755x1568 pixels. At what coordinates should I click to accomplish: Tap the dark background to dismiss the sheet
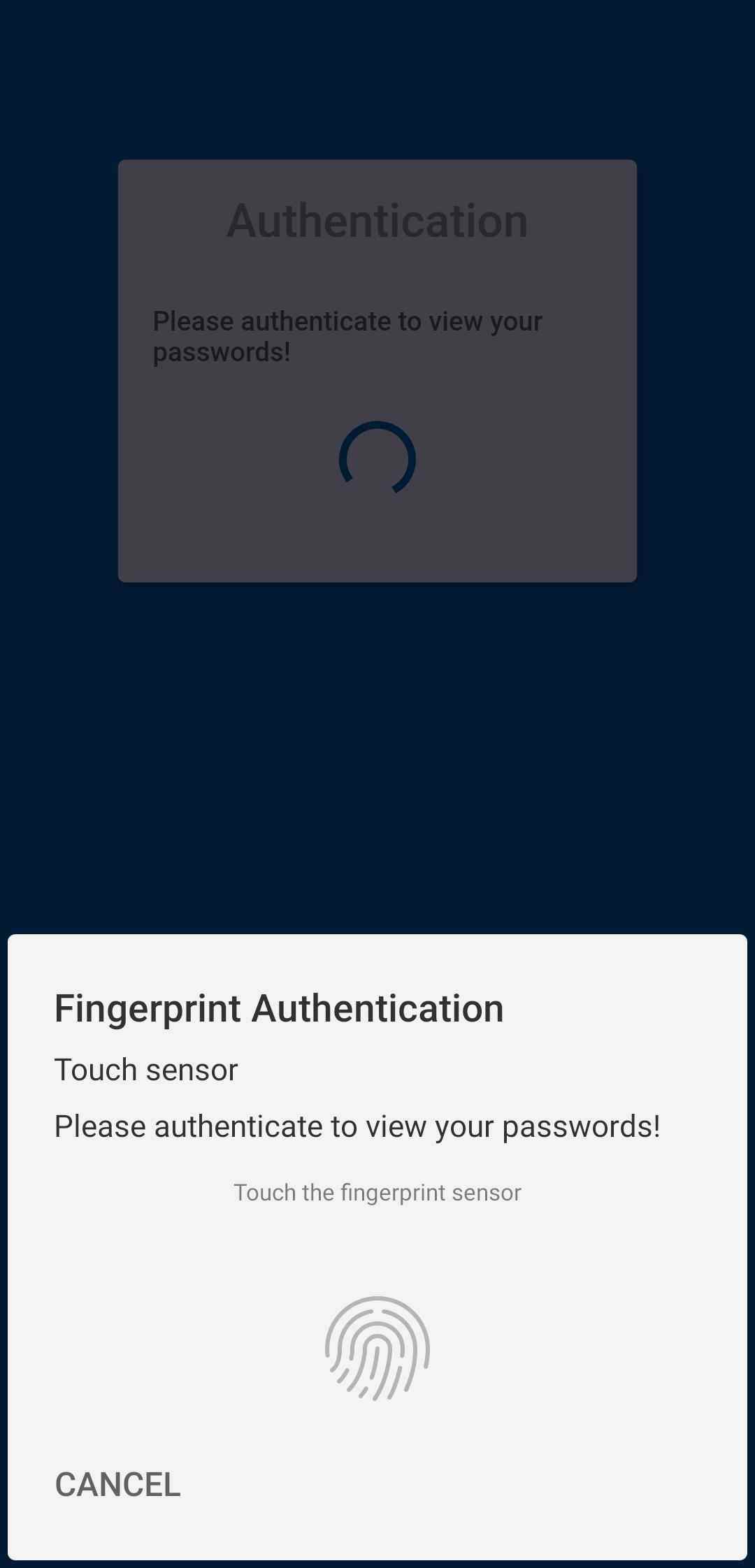click(x=377, y=769)
